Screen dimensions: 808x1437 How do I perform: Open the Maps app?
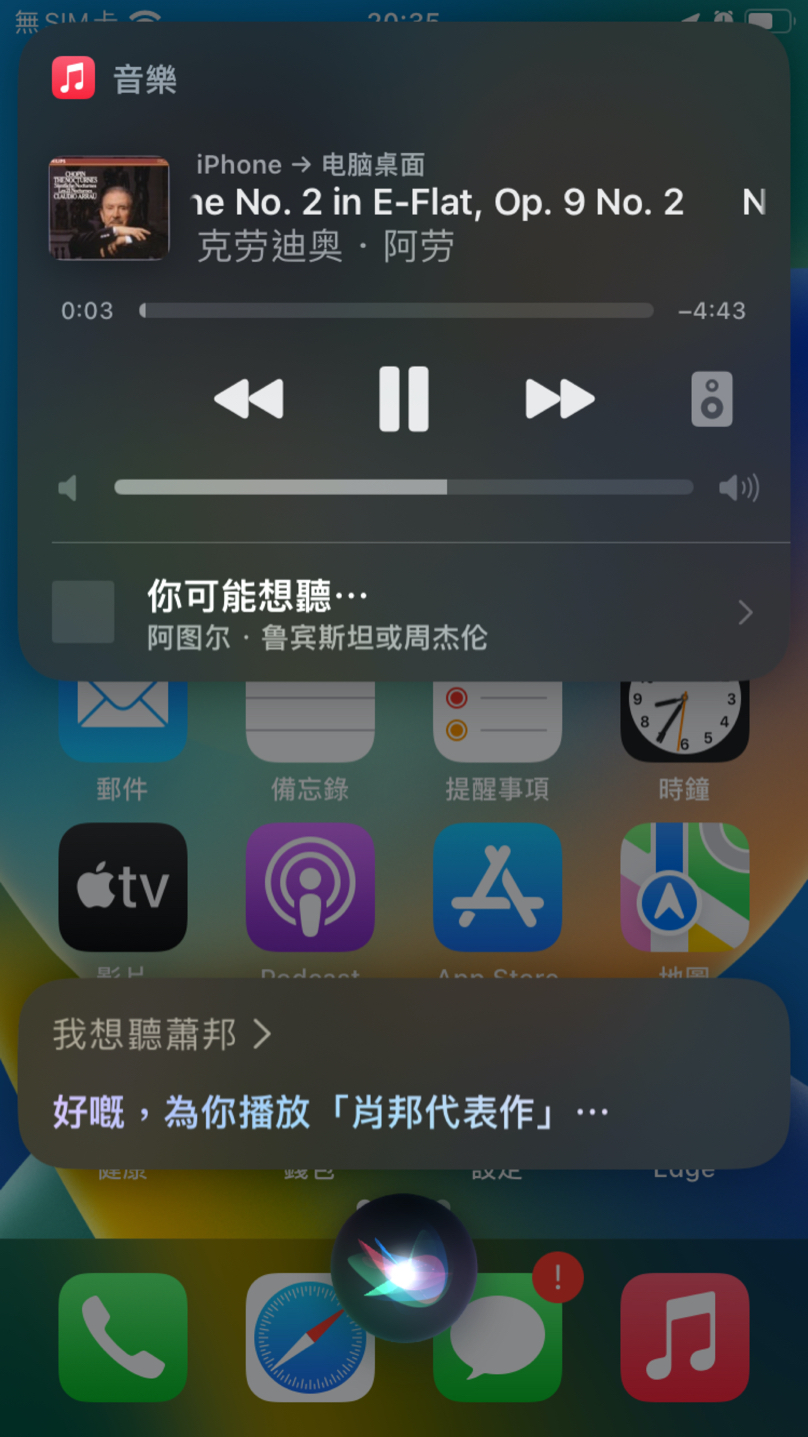point(684,887)
